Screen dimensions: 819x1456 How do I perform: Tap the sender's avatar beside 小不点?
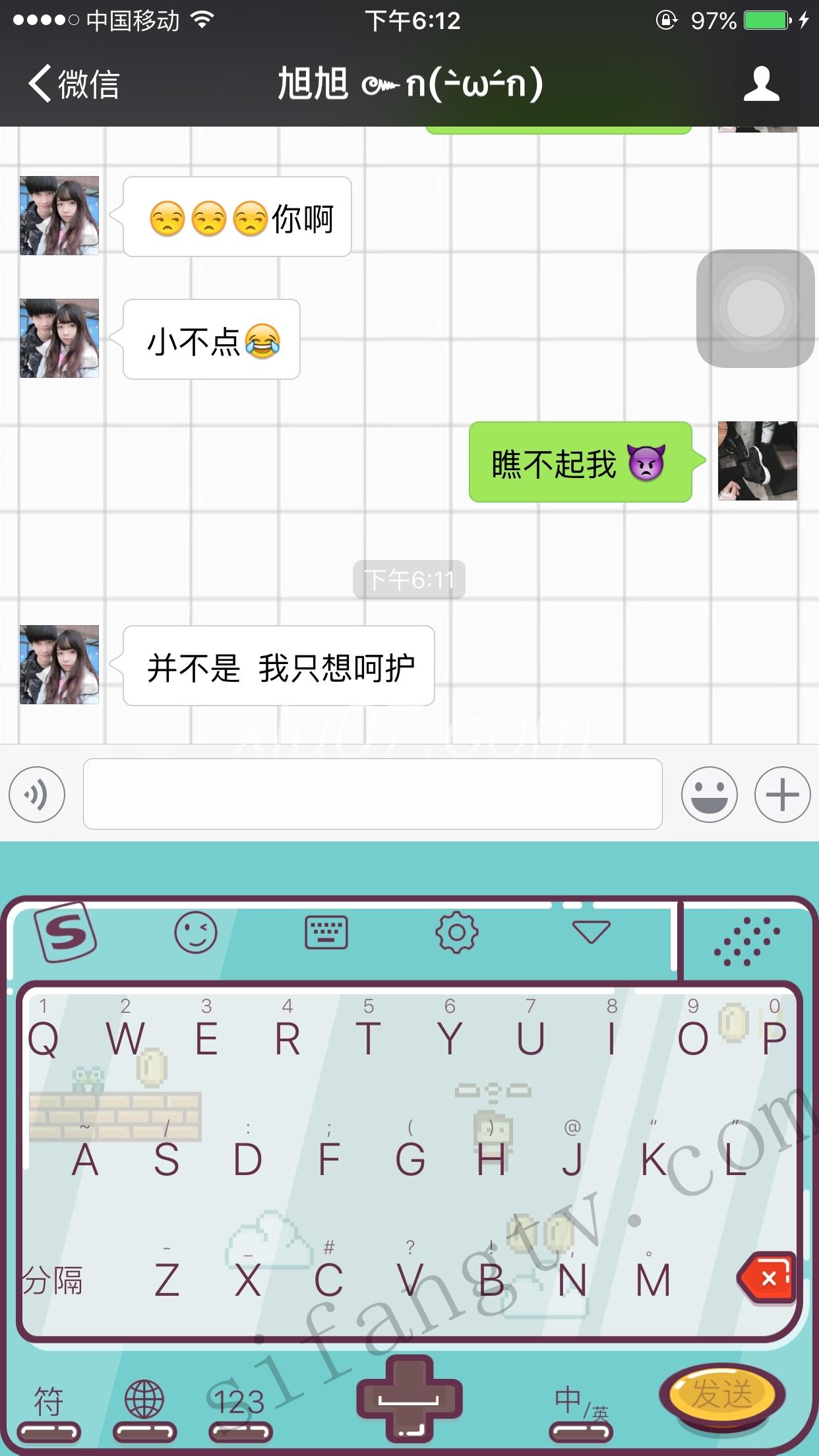click(59, 338)
